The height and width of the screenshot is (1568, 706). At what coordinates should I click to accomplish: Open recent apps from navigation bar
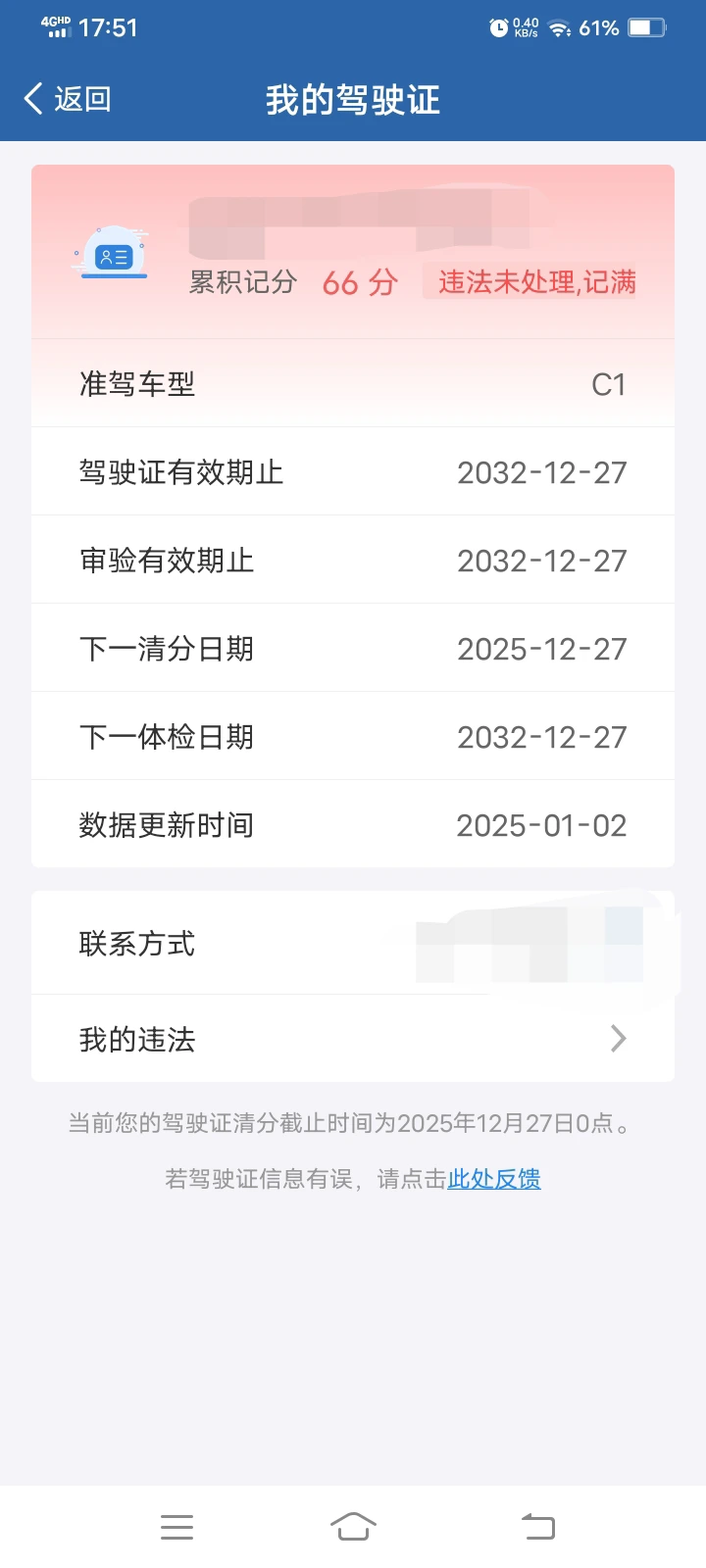pyautogui.click(x=176, y=1527)
